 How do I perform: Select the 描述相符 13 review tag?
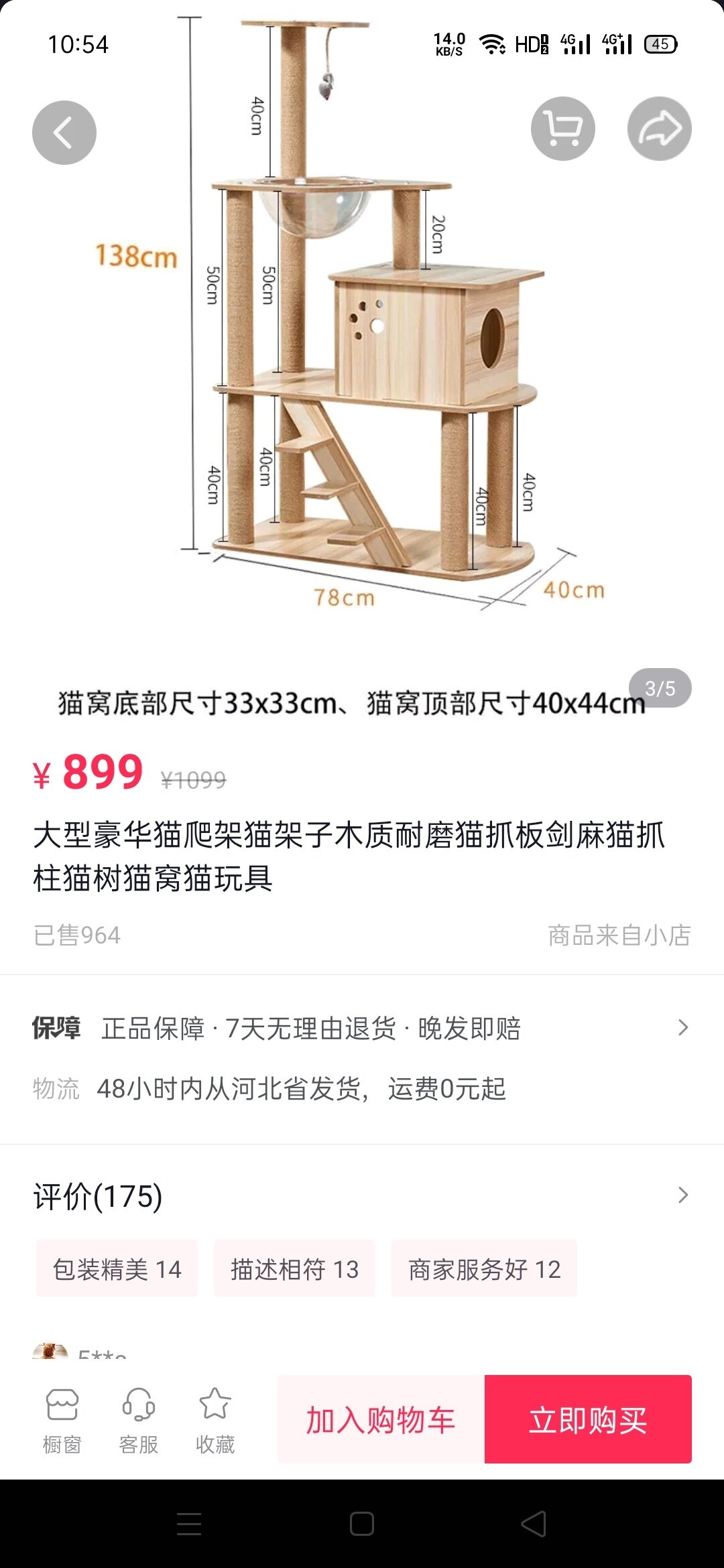click(294, 1268)
